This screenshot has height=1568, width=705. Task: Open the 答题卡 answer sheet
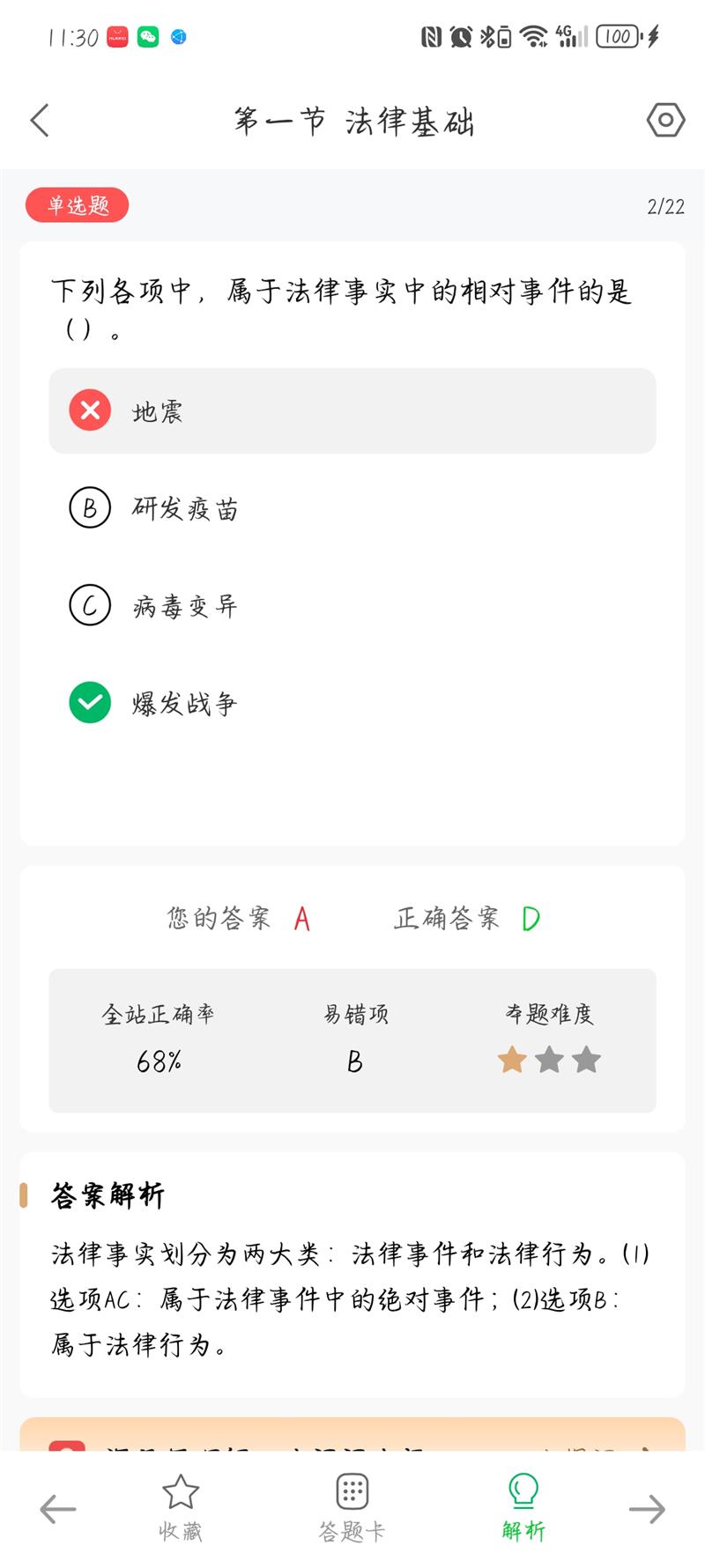[x=352, y=1507]
